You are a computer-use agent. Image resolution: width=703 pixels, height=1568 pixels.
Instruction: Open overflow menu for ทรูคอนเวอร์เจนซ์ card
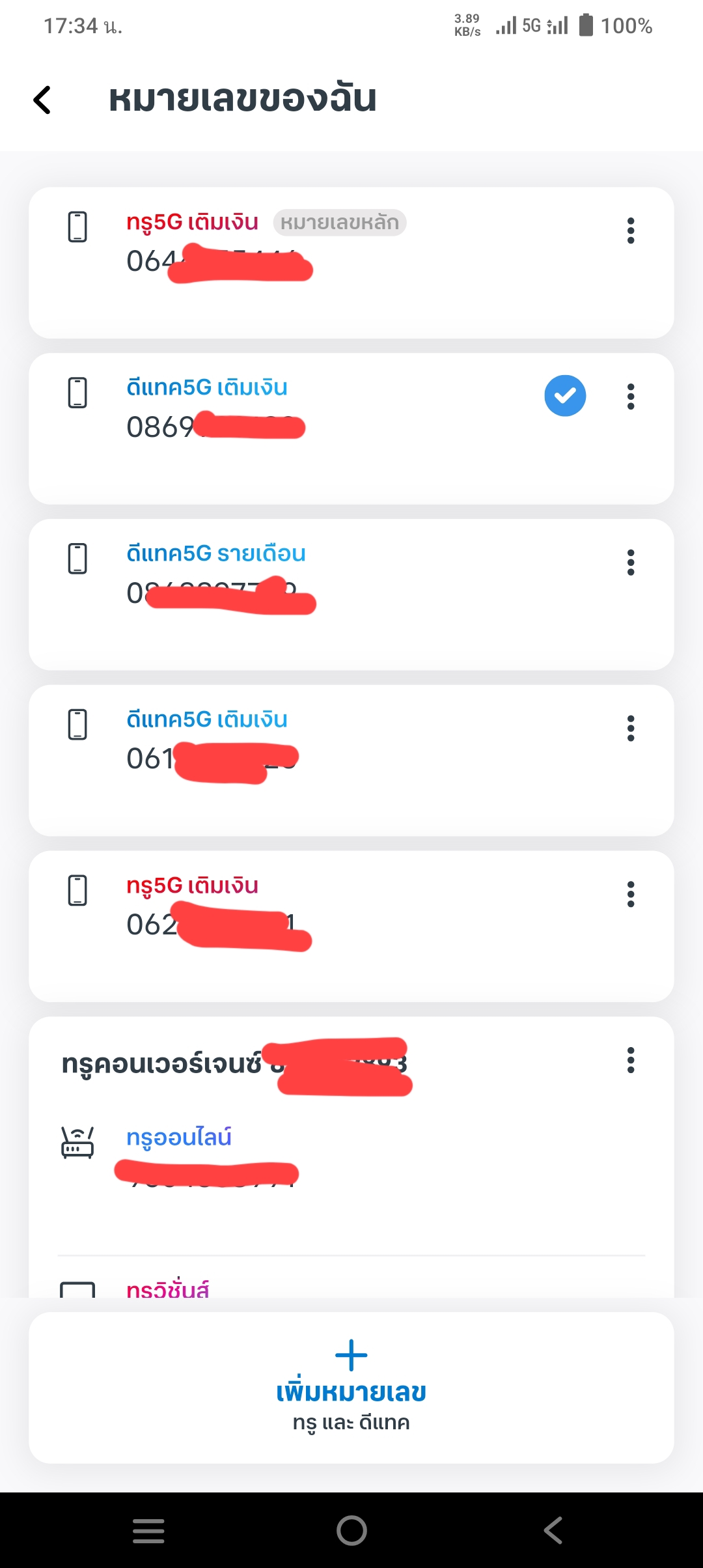[x=630, y=1060]
